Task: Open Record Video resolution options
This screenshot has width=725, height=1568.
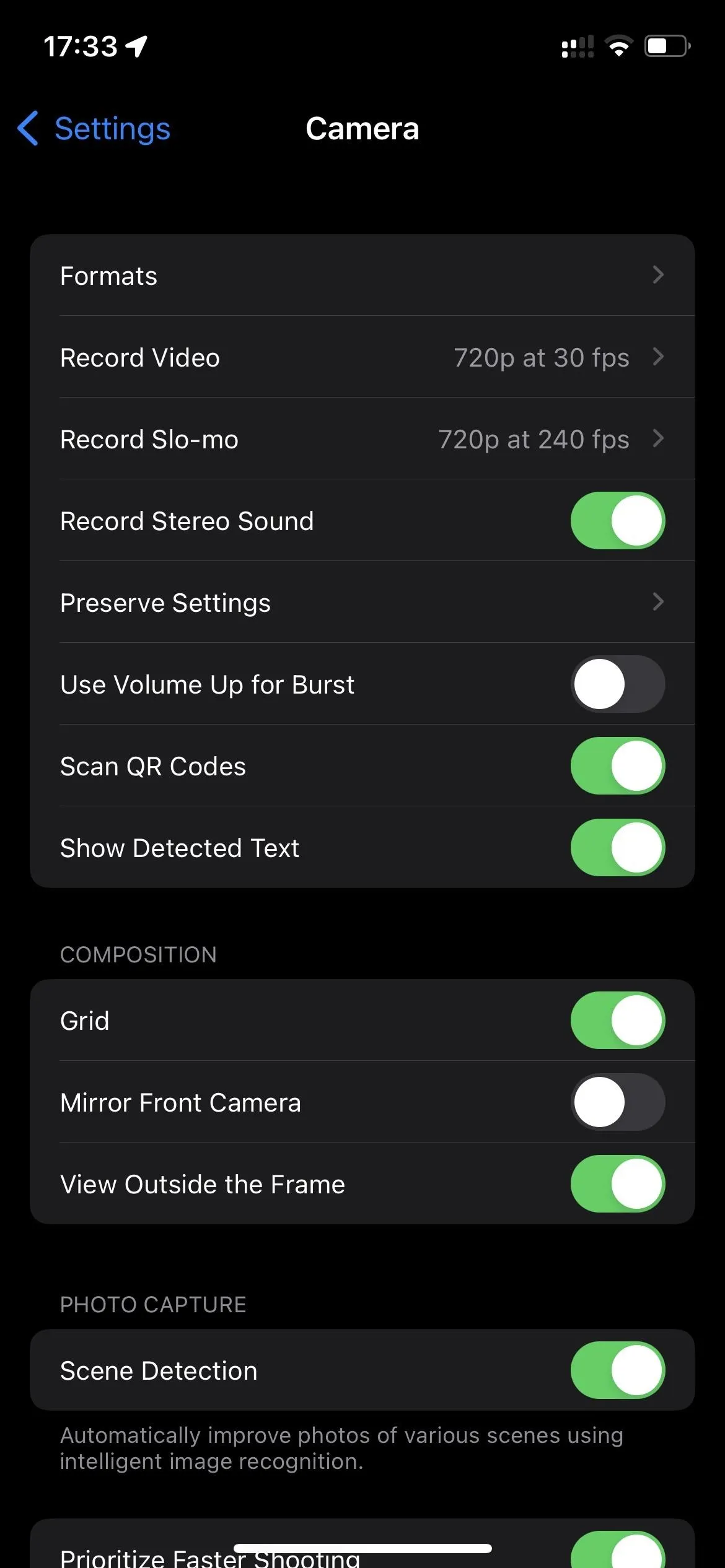Action: [362, 357]
